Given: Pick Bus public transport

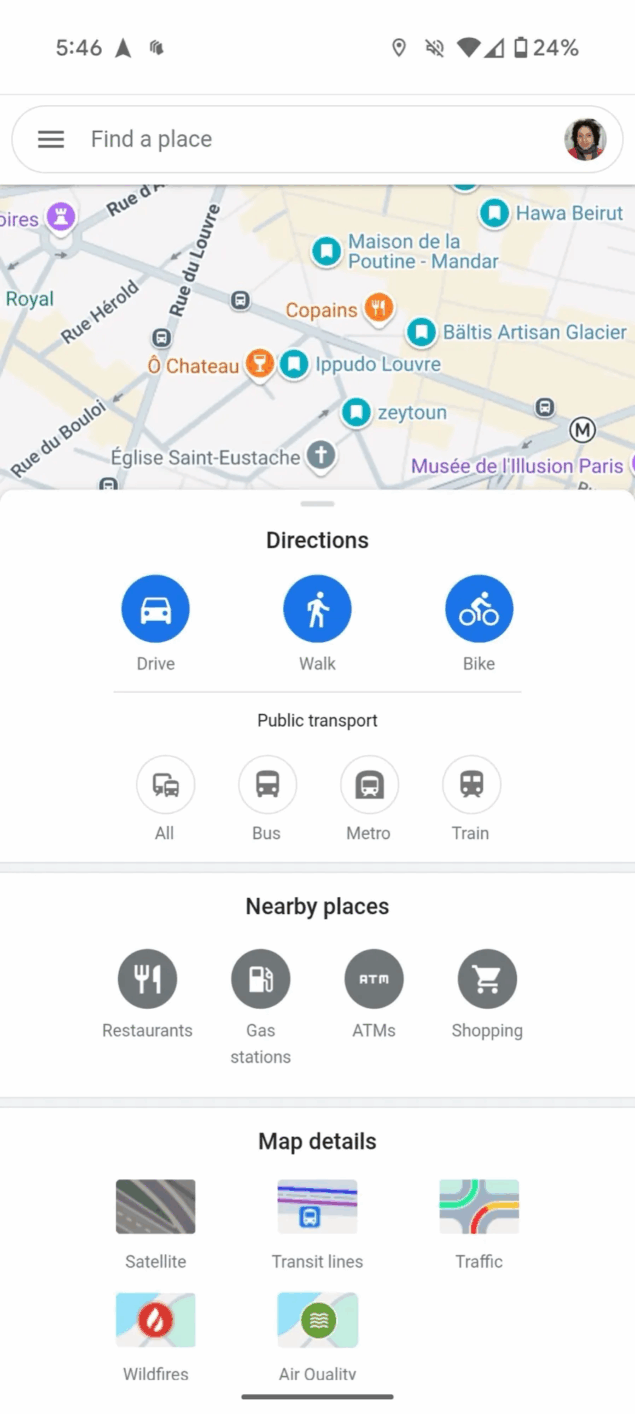Looking at the screenshot, I should (x=267, y=786).
